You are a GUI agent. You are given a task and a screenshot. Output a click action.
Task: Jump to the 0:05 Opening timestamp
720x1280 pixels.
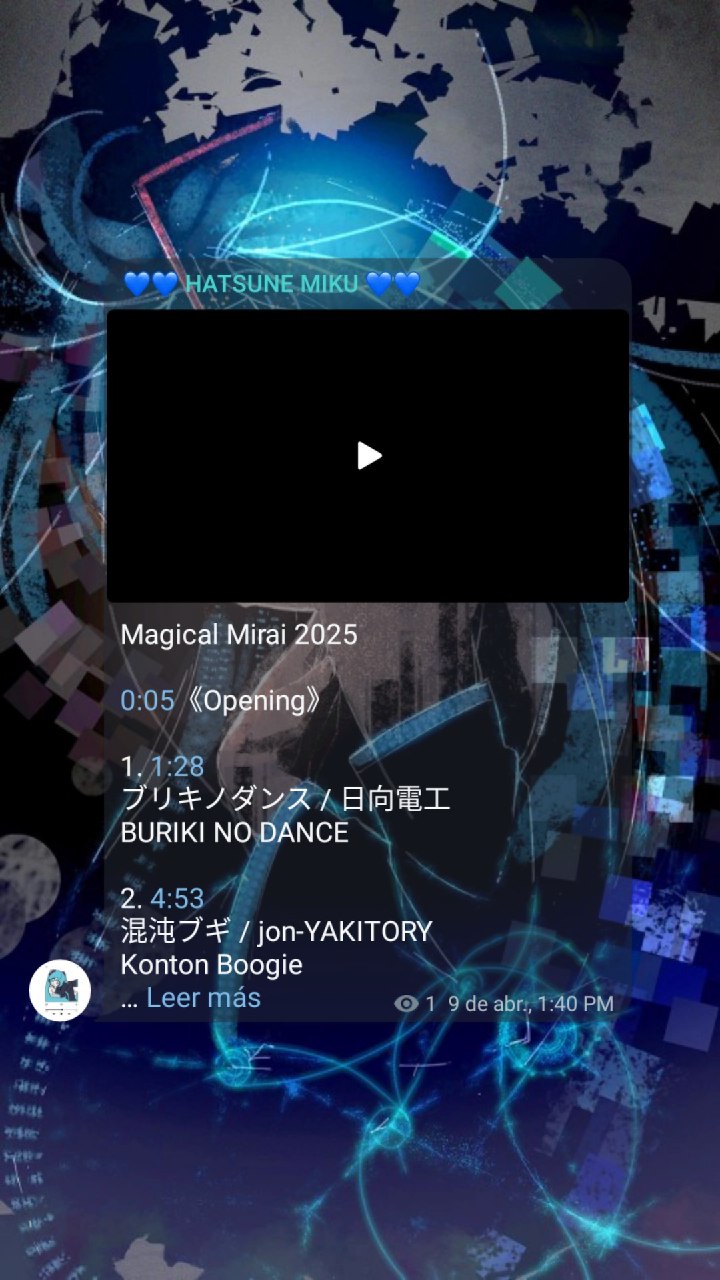click(147, 700)
